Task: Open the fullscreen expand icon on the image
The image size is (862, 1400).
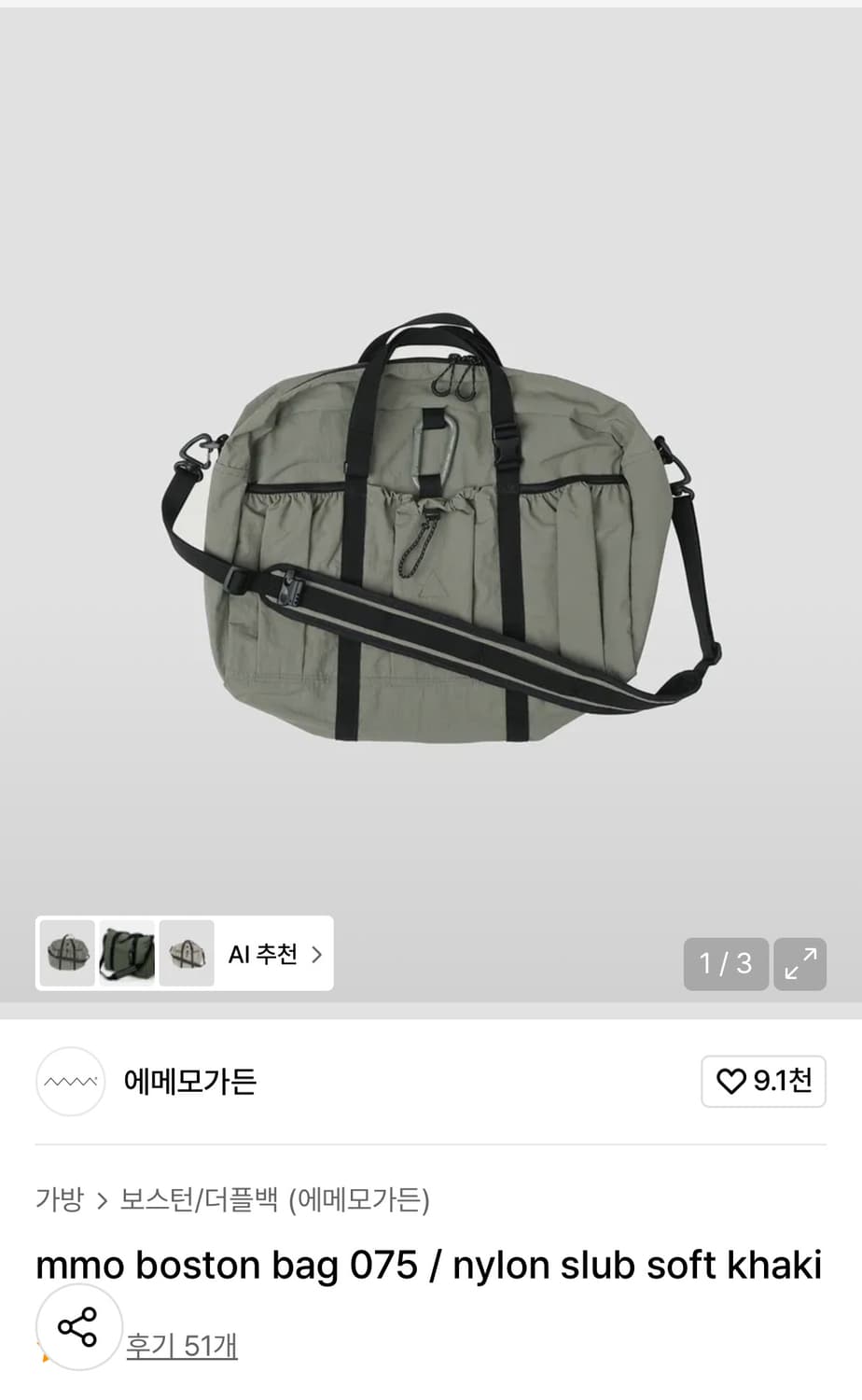Action: click(x=799, y=963)
